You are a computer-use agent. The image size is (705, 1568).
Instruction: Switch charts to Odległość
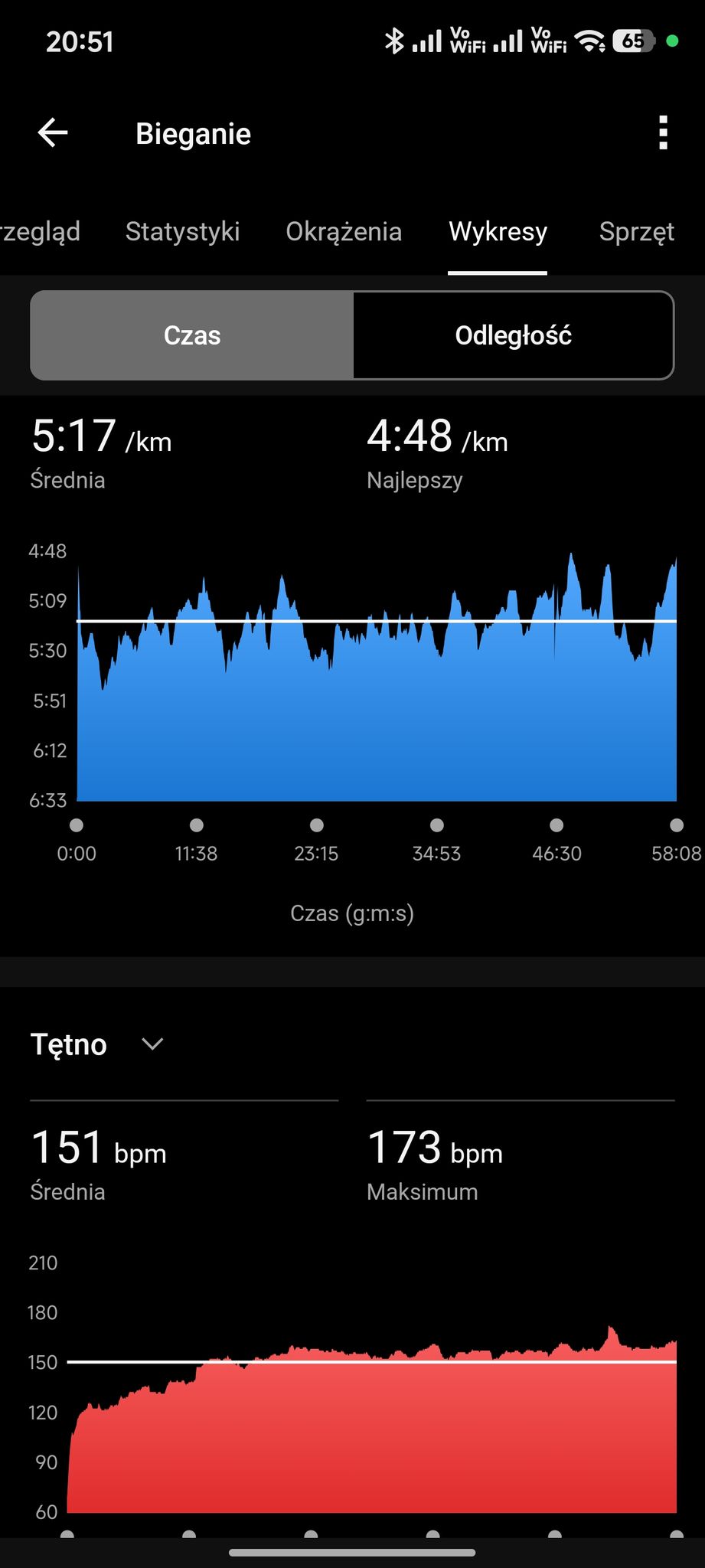coord(513,335)
